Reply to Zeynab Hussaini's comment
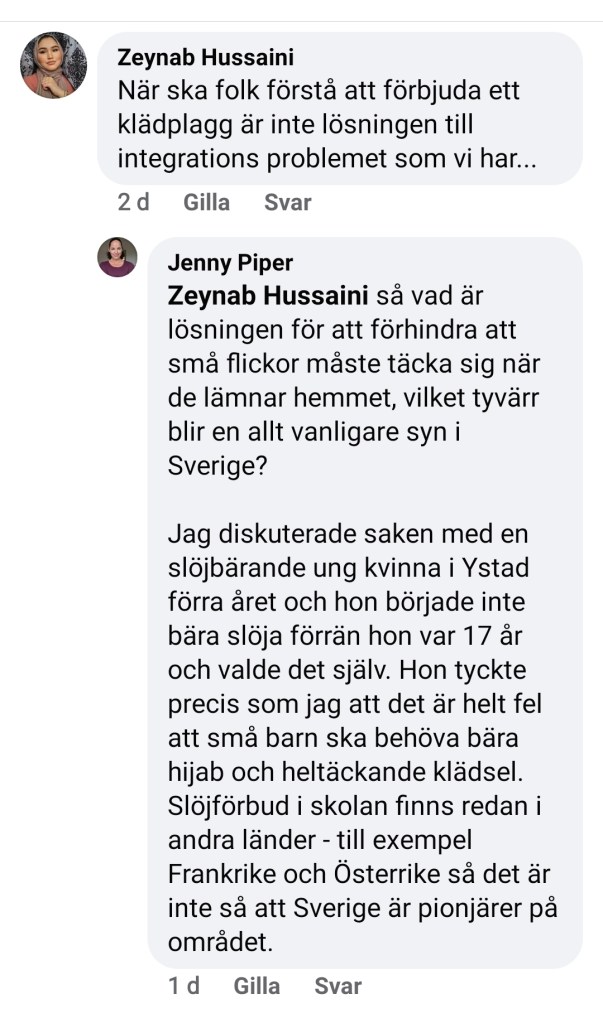This screenshot has height=1023, width=603. coord(287,203)
